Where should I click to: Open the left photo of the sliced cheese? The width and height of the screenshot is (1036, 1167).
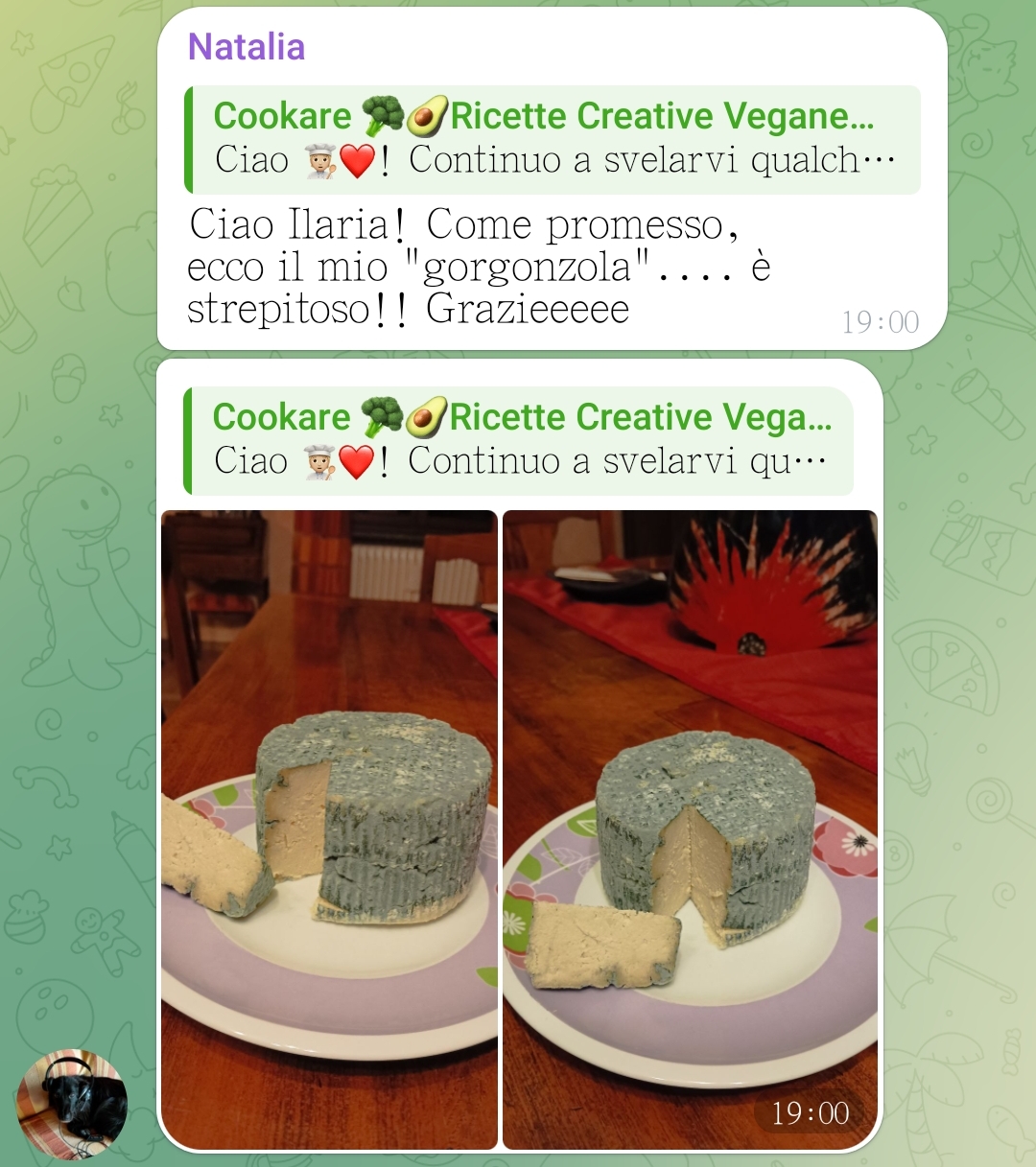[x=329, y=829]
